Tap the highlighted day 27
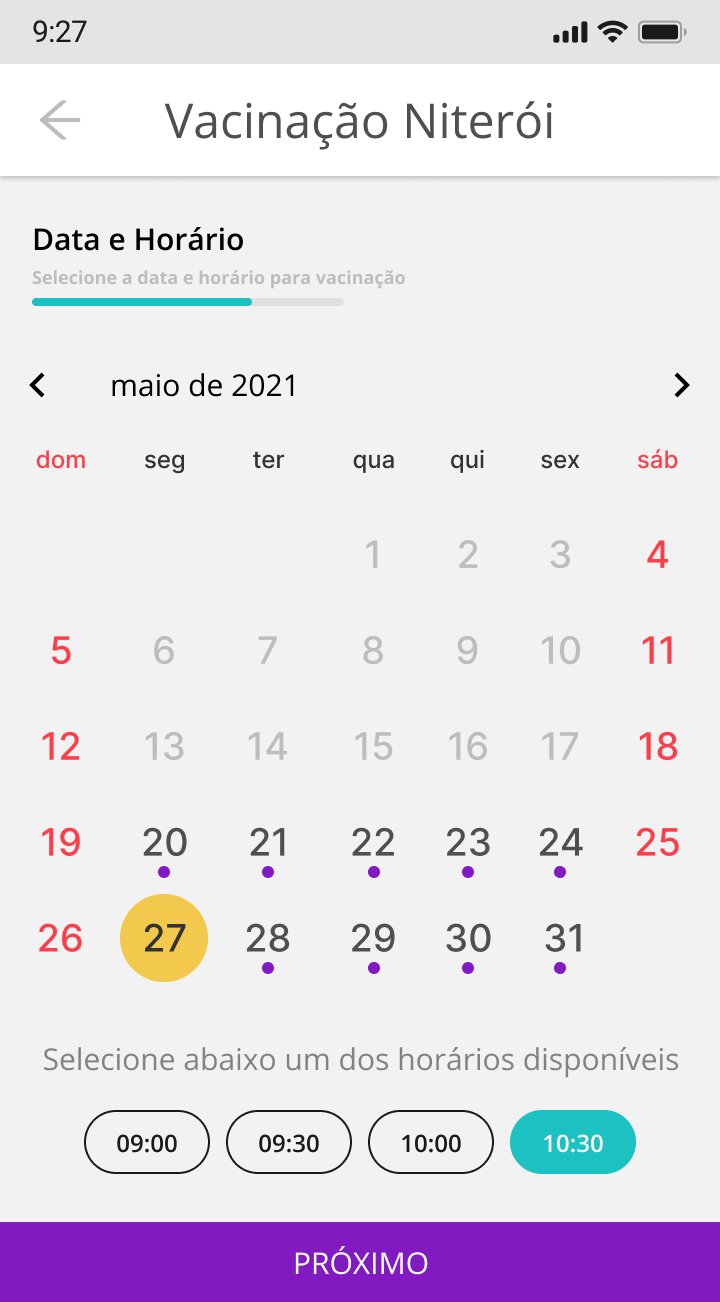 coord(164,938)
